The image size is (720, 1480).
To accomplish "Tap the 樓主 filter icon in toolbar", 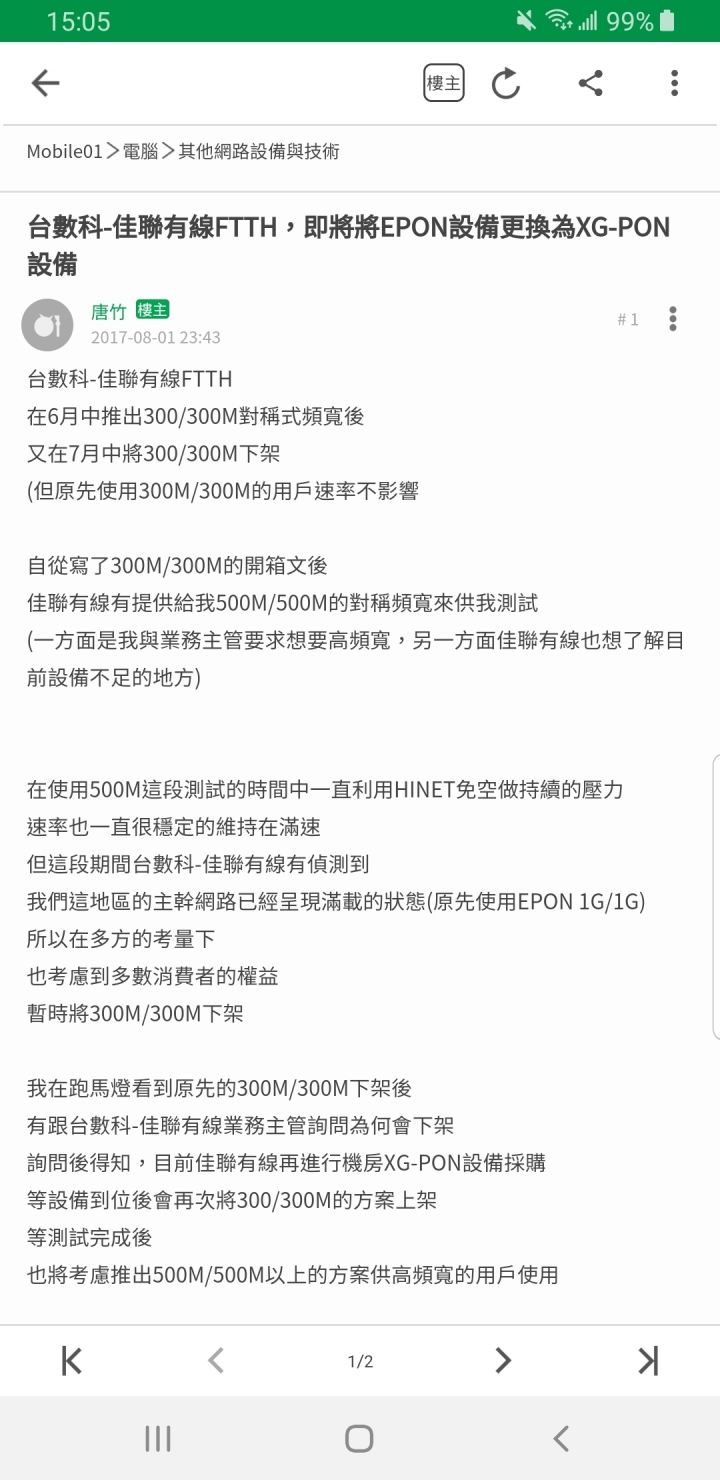I will coord(443,83).
